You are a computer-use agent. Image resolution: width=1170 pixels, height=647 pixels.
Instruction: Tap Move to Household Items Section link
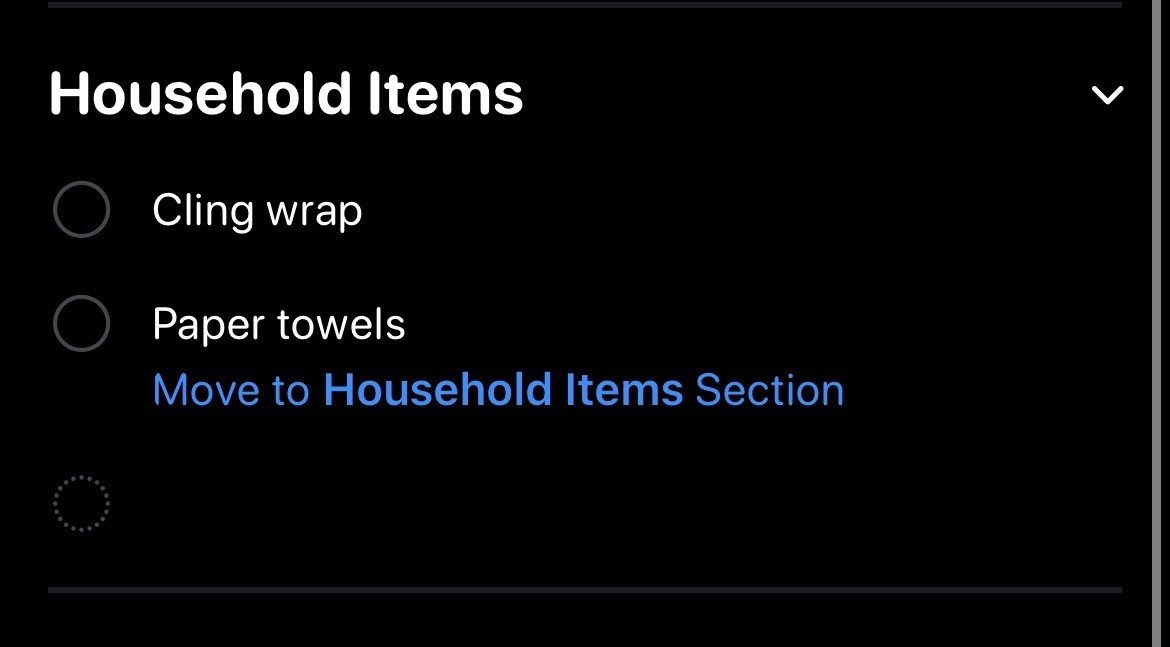point(498,390)
